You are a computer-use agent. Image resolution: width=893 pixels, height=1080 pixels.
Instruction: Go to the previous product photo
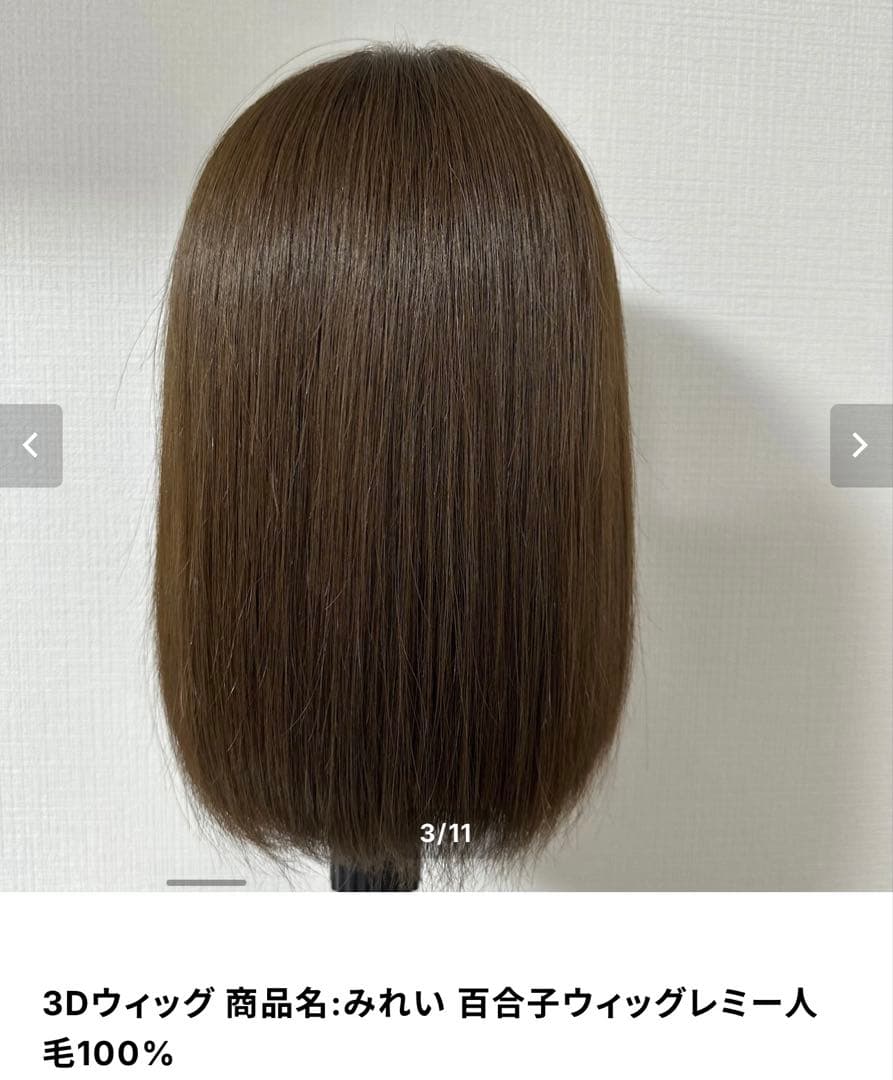(x=31, y=446)
